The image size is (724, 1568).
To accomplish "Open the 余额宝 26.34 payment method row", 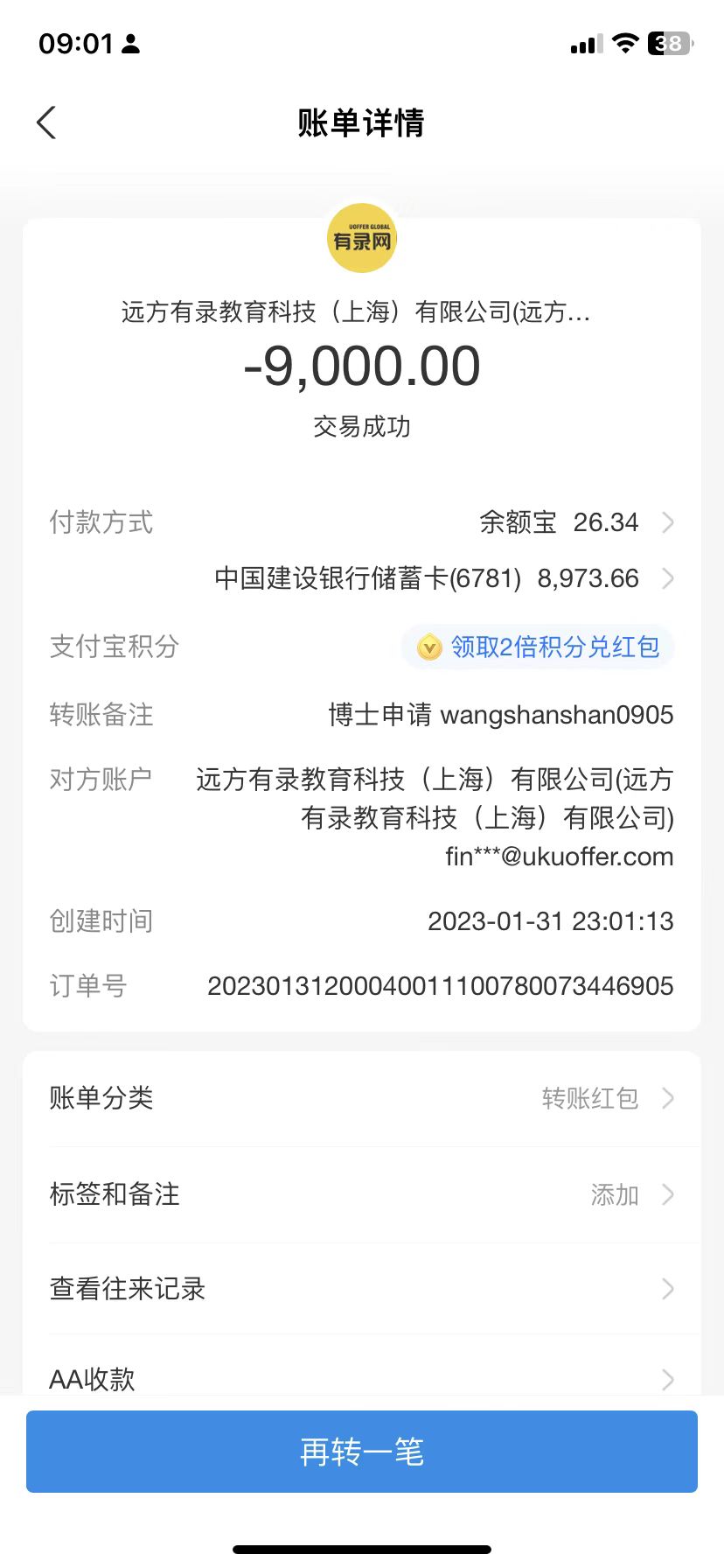I will (575, 522).
